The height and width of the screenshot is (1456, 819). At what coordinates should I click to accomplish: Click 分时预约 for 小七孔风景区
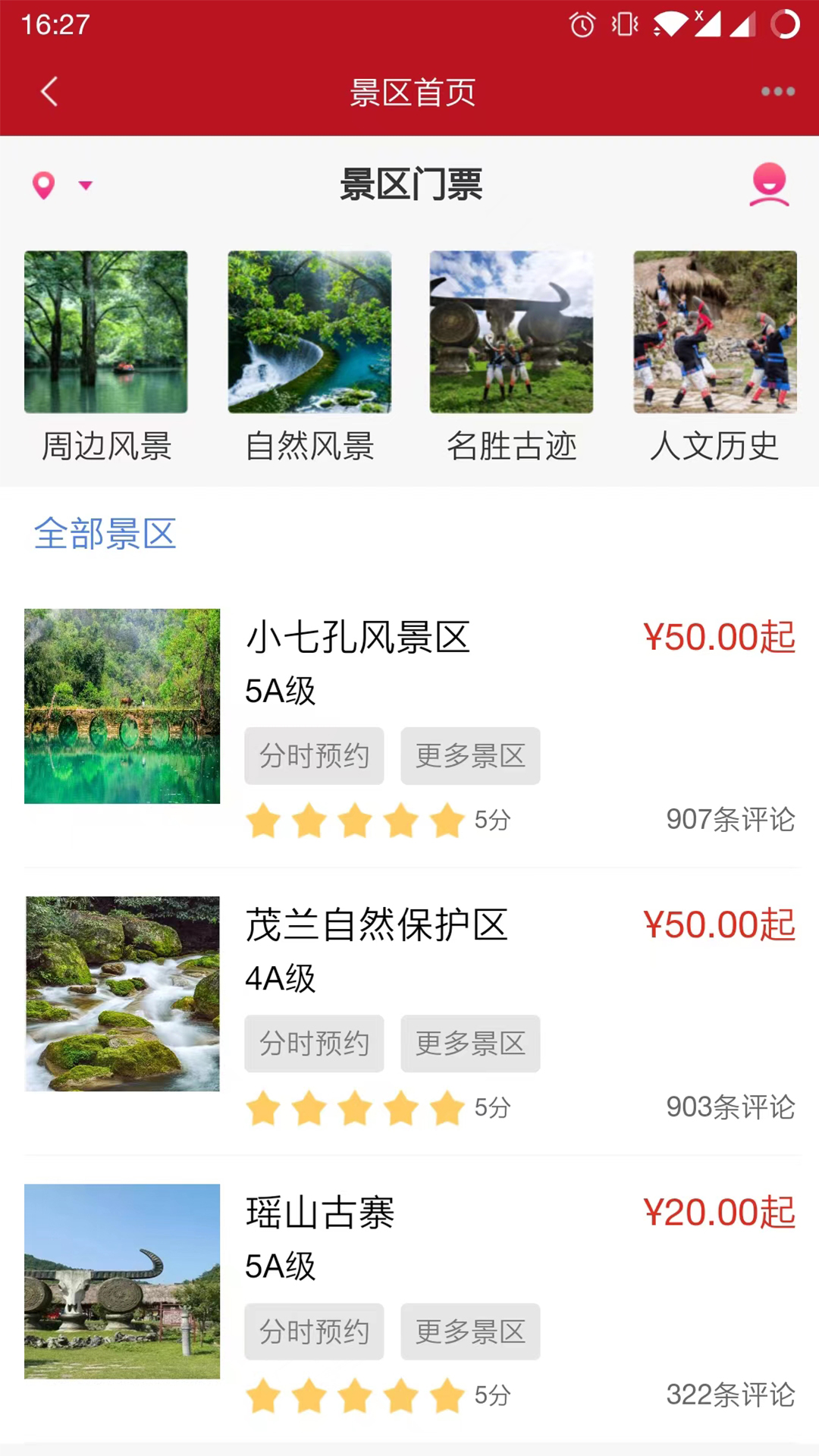coord(313,755)
